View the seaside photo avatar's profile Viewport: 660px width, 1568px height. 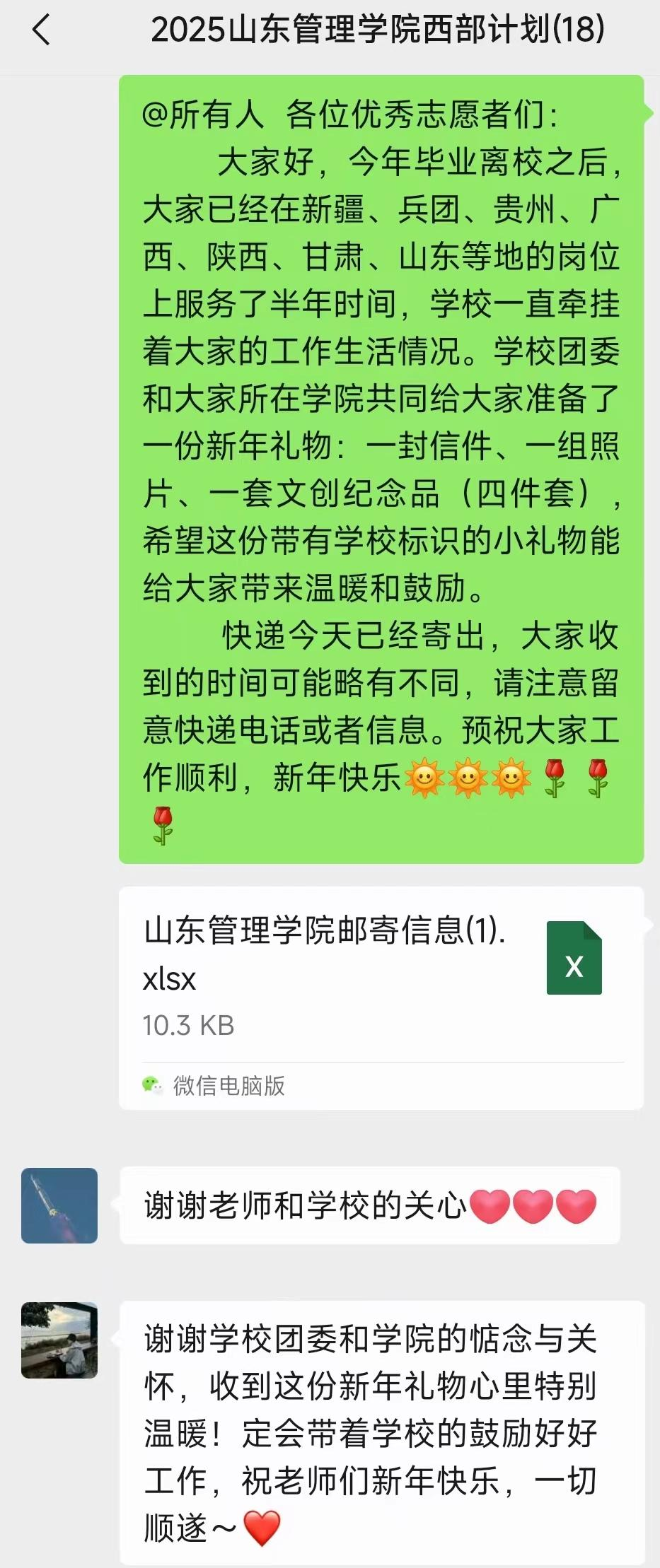pyautogui.click(x=59, y=1340)
